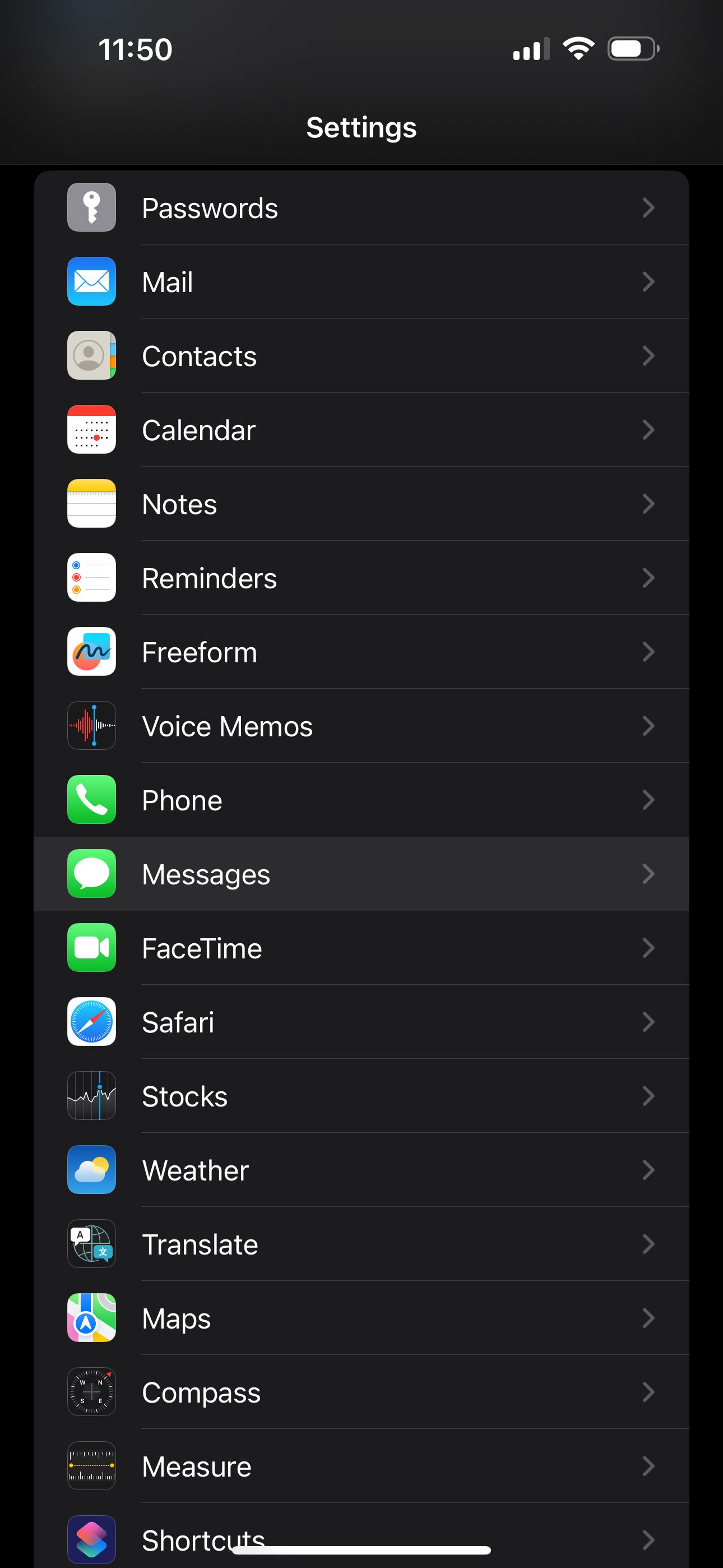Image resolution: width=723 pixels, height=1568 pixels.
Task: Tap the Voice Memos waveform icon
Action: (x=91, y=726)
